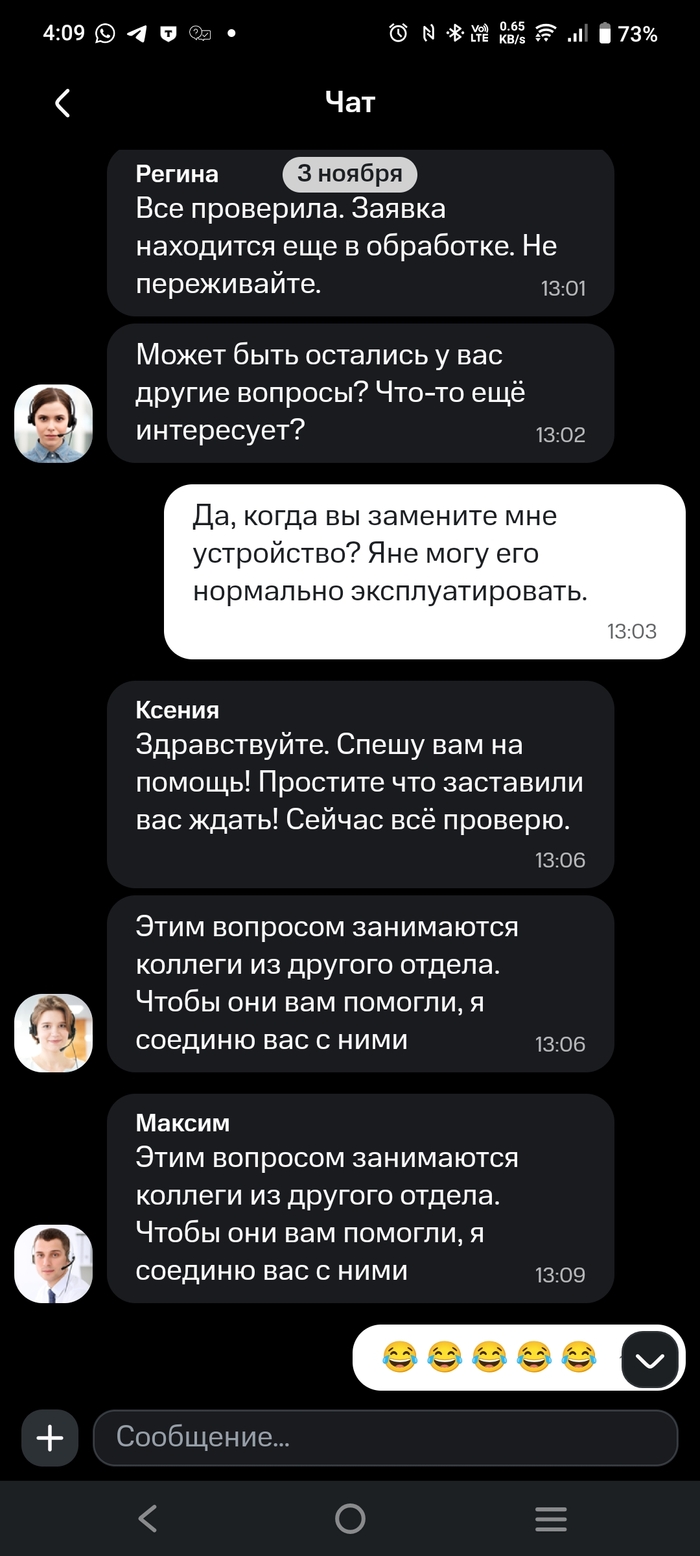
Task: Go back from the chat screen
Action: (x=62, y=103)
